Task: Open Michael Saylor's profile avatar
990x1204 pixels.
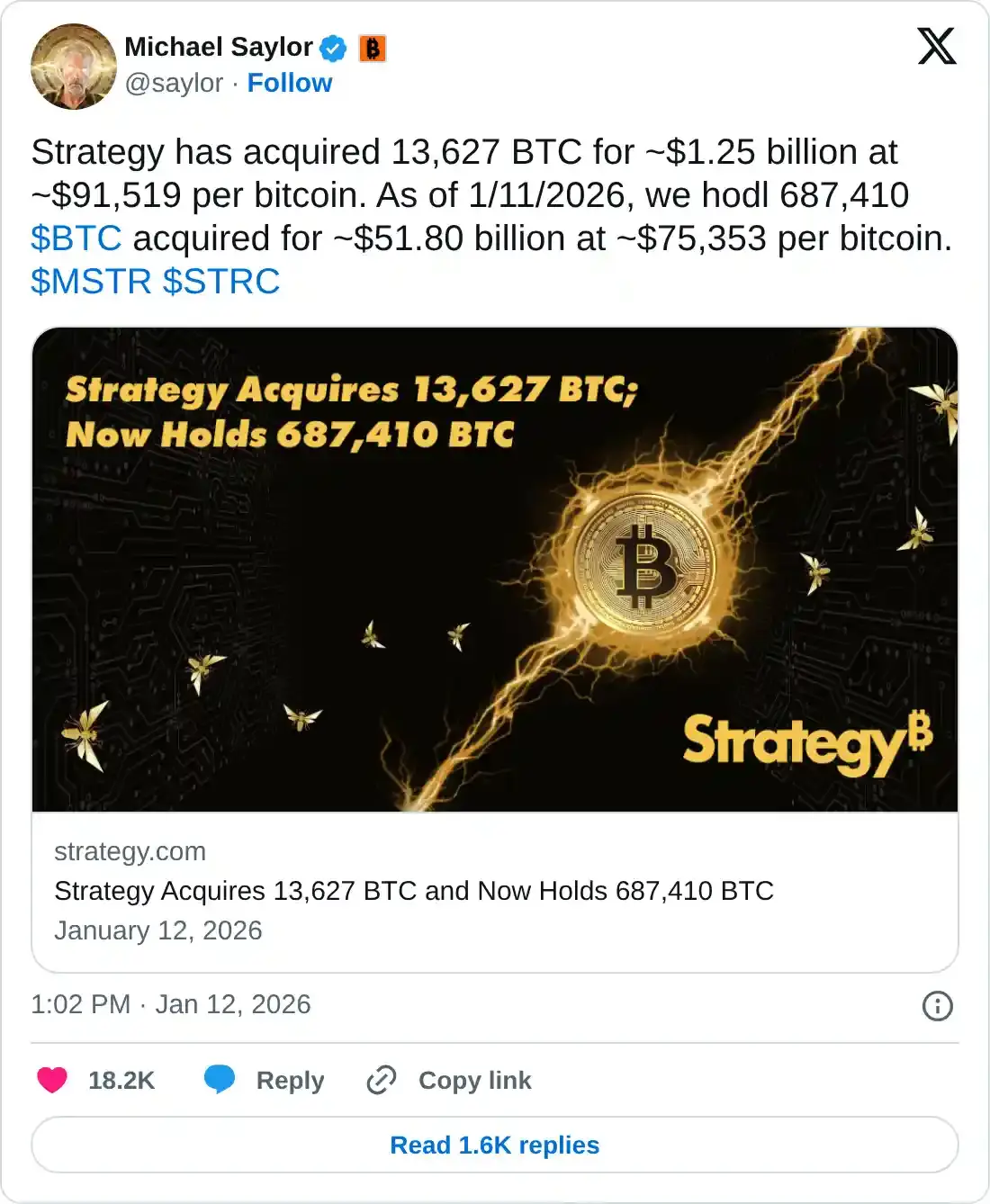Action: 73,66
